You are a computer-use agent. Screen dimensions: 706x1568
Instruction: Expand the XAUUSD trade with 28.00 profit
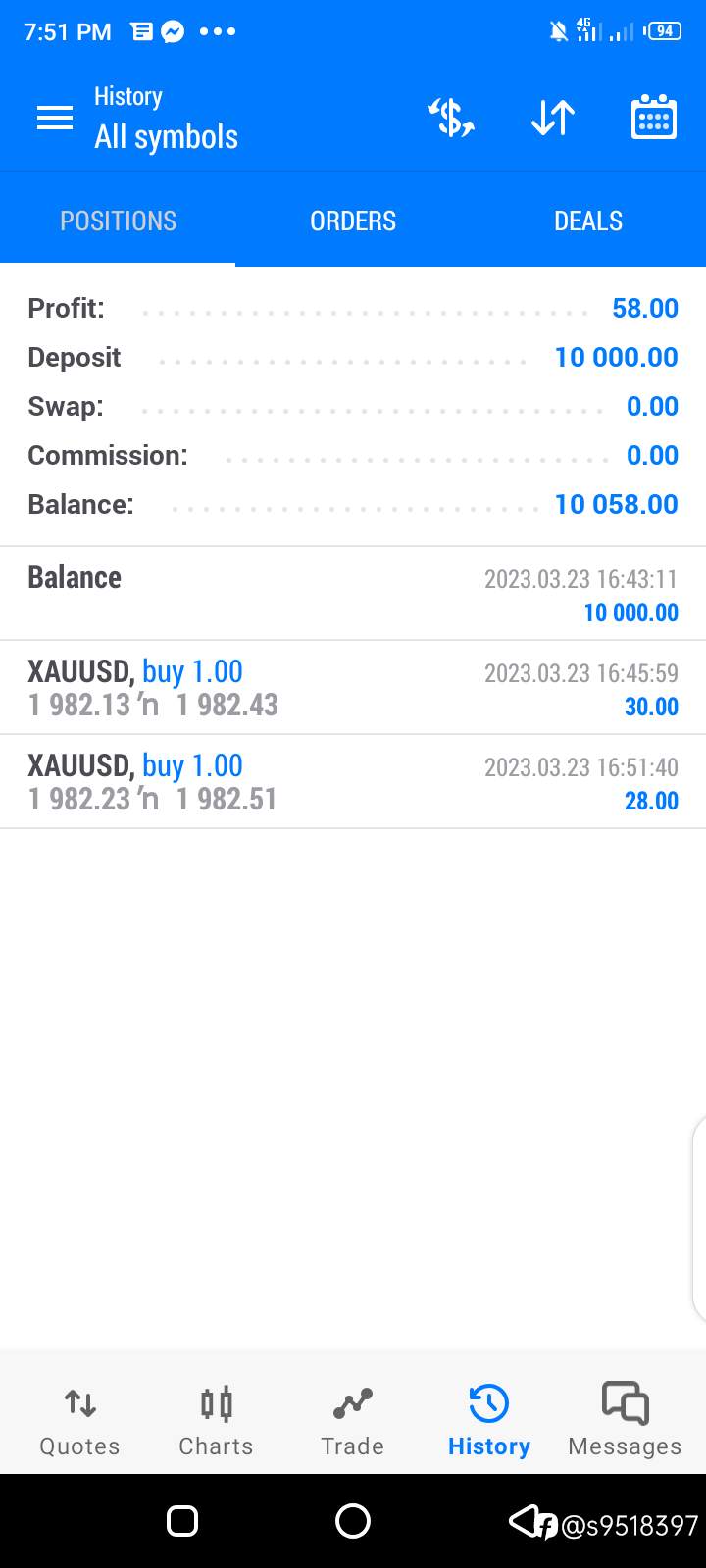[353, 782]
